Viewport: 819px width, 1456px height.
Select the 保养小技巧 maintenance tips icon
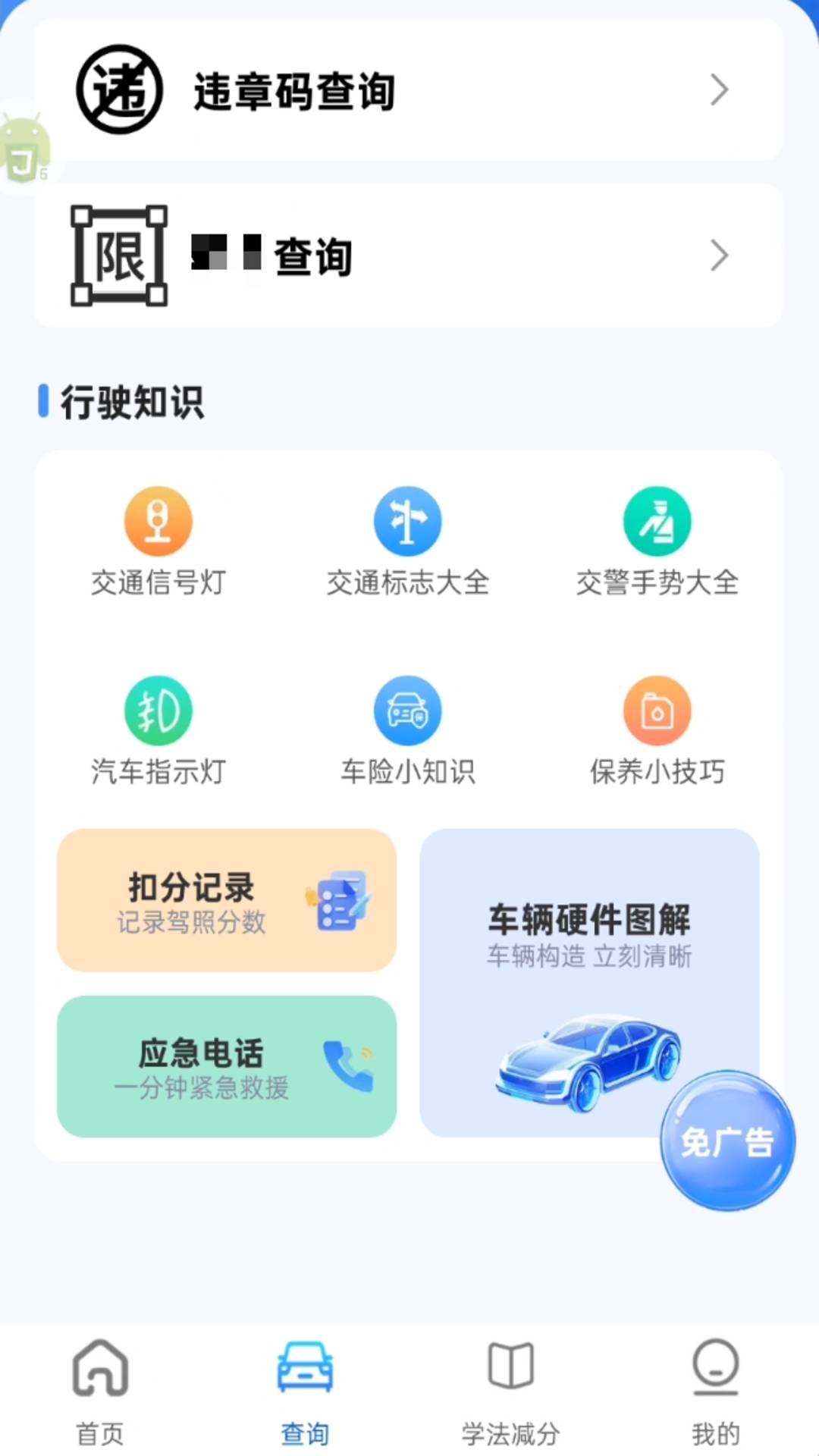658,711
